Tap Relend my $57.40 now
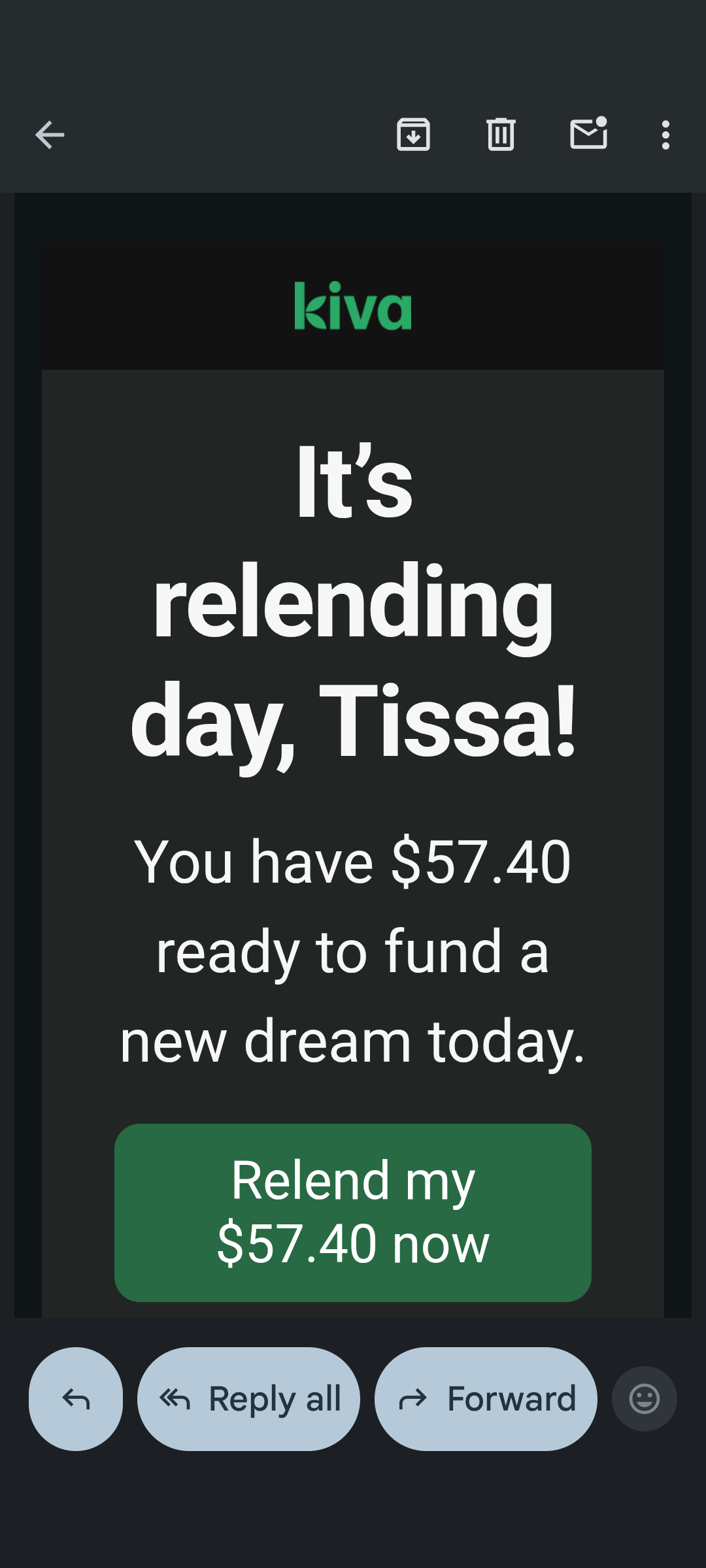 pos(353,1213)
